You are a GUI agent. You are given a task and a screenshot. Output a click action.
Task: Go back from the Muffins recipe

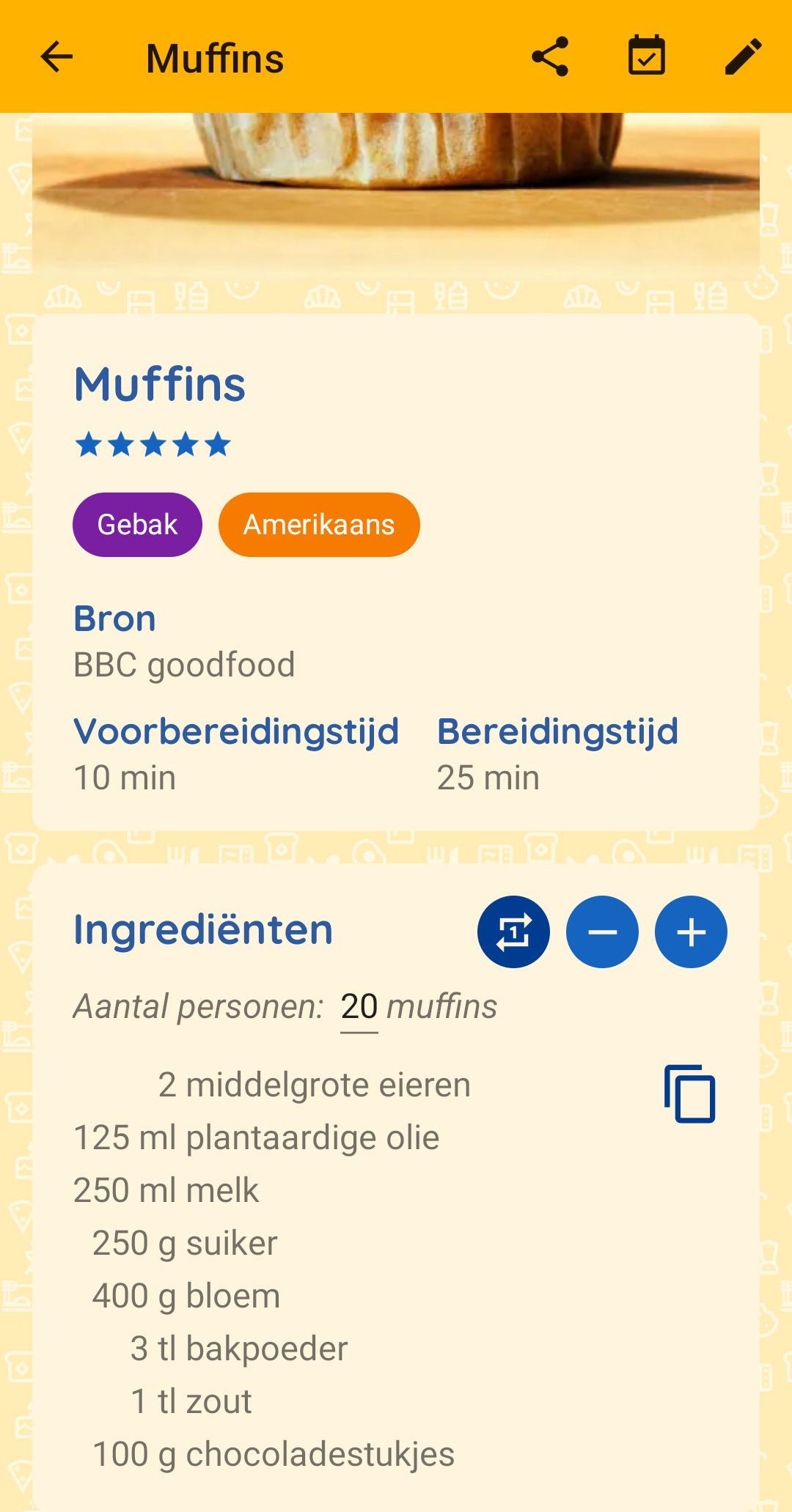click(56, 57)
